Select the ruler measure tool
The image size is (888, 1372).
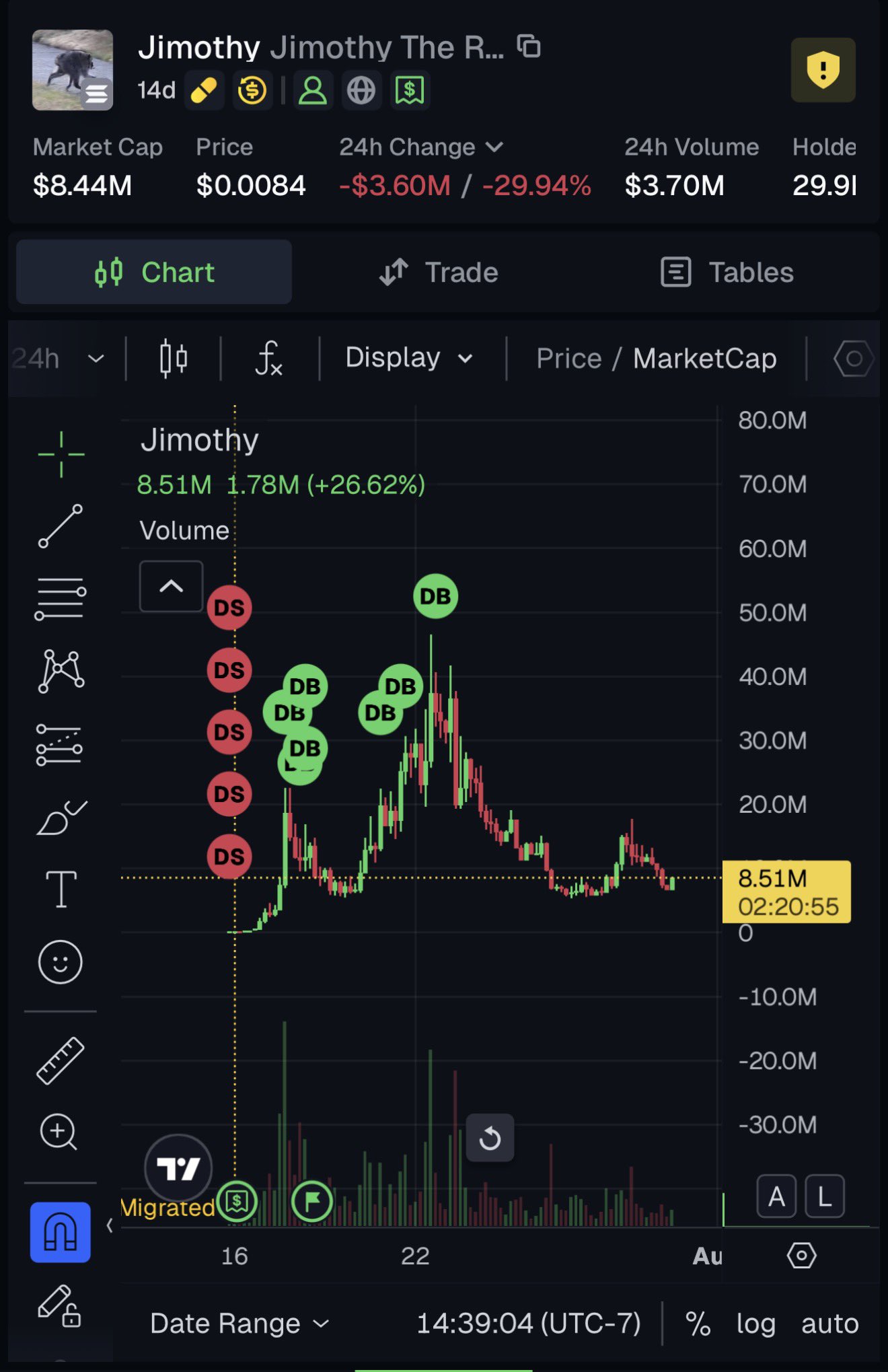click(x=61, y=1061)
